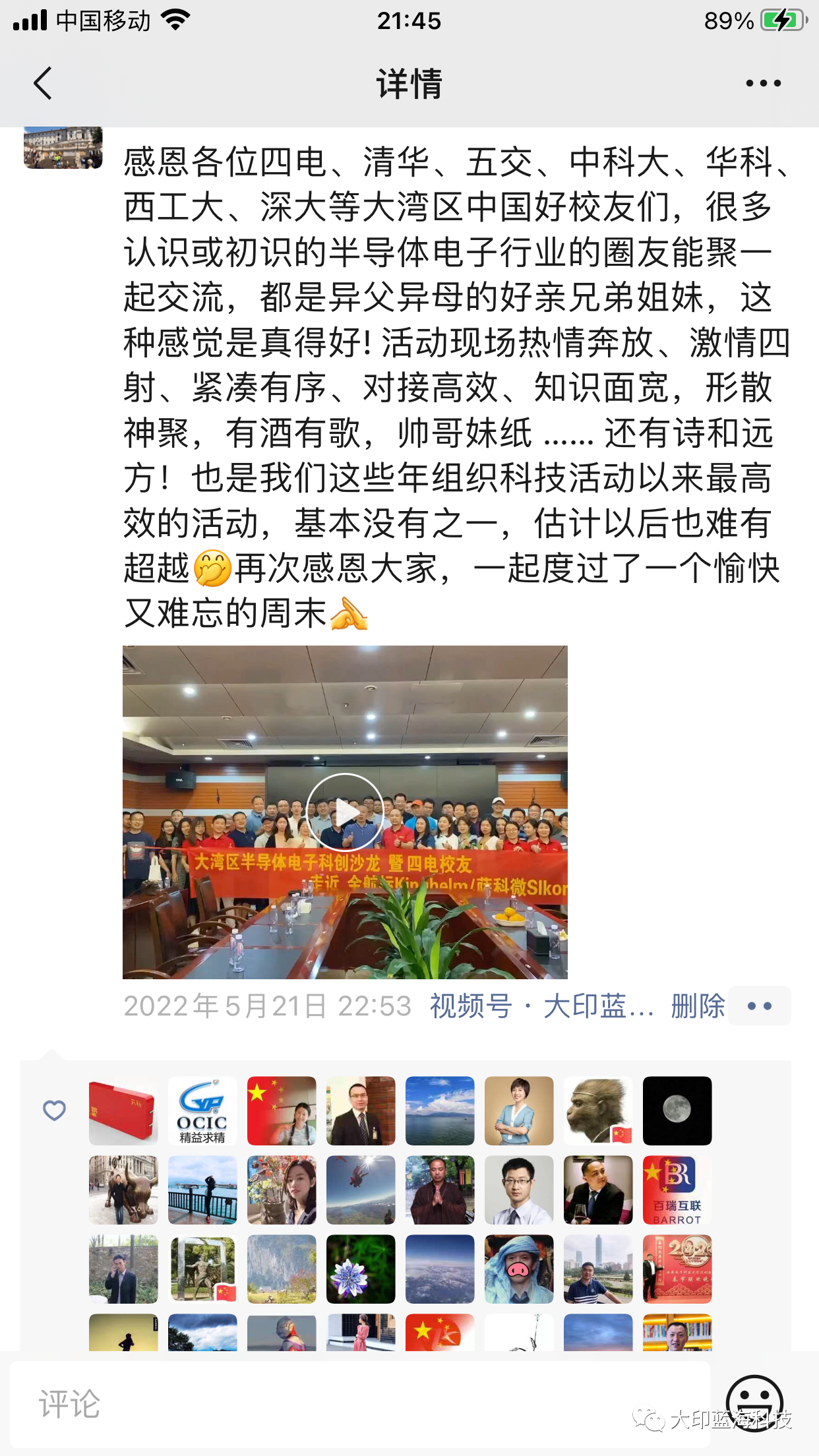Open the moon avatar liker's profile
This screenshot has width=819, height=1456.
(677, 1111)
